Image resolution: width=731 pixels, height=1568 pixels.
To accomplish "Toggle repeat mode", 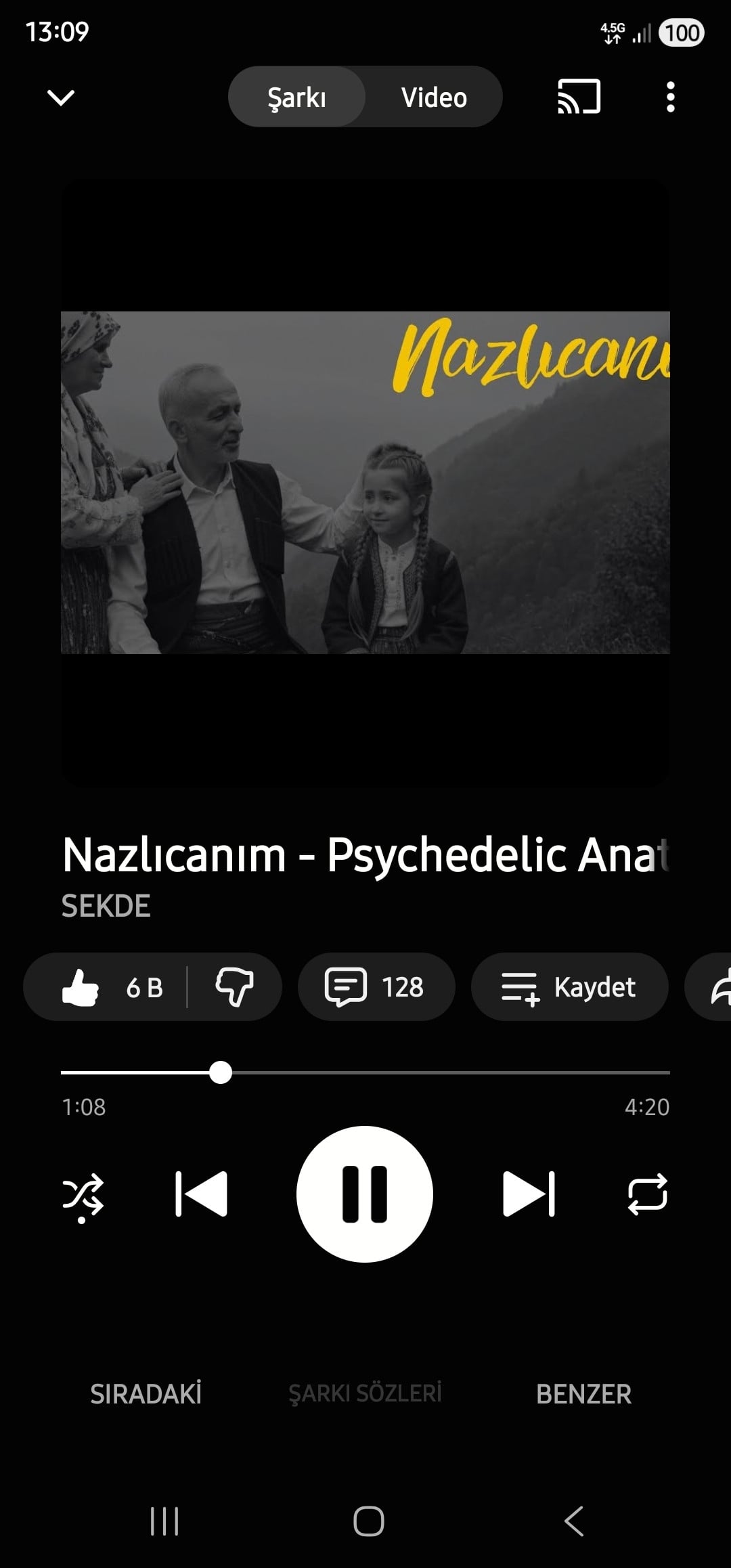I will coord(648,1194).
